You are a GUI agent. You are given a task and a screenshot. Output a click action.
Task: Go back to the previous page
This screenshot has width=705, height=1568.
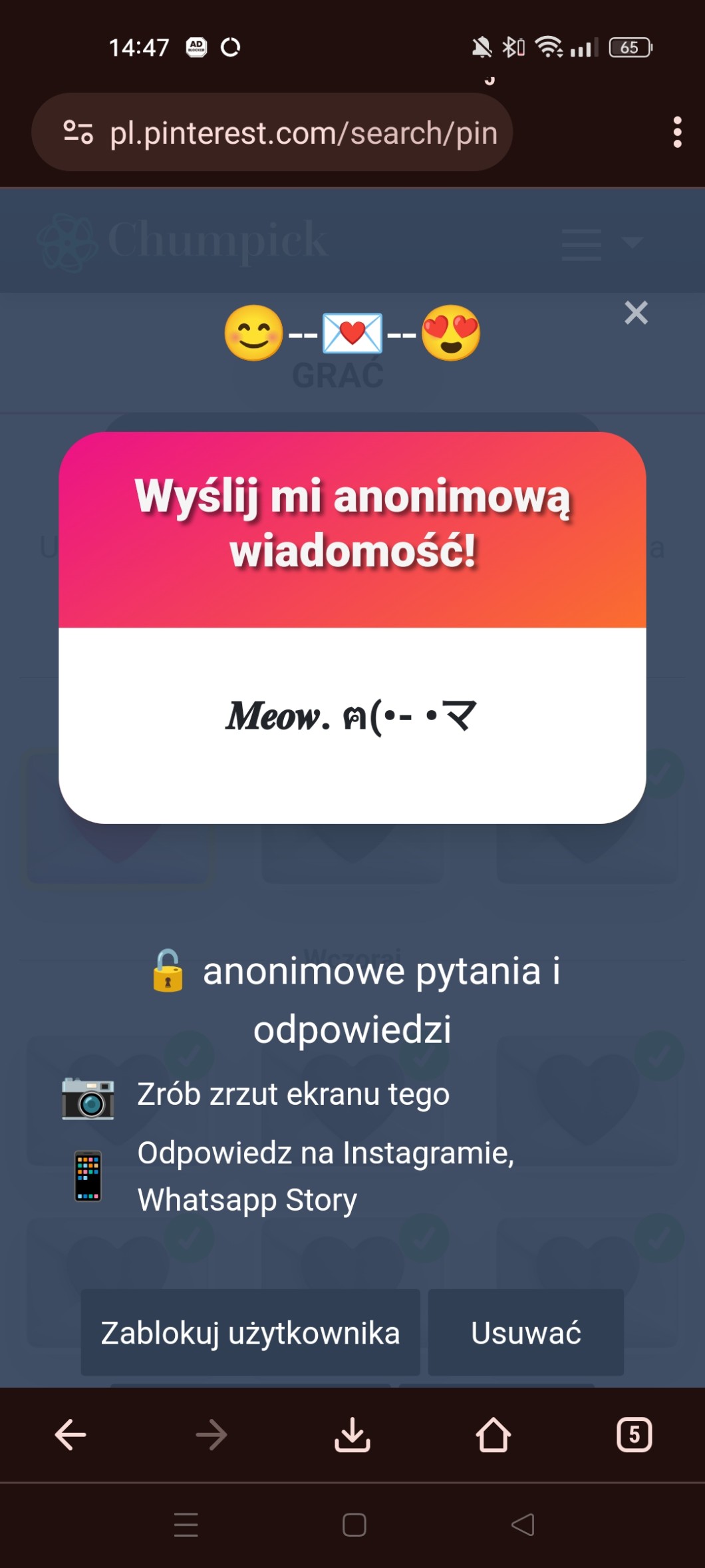(70, 1434)
